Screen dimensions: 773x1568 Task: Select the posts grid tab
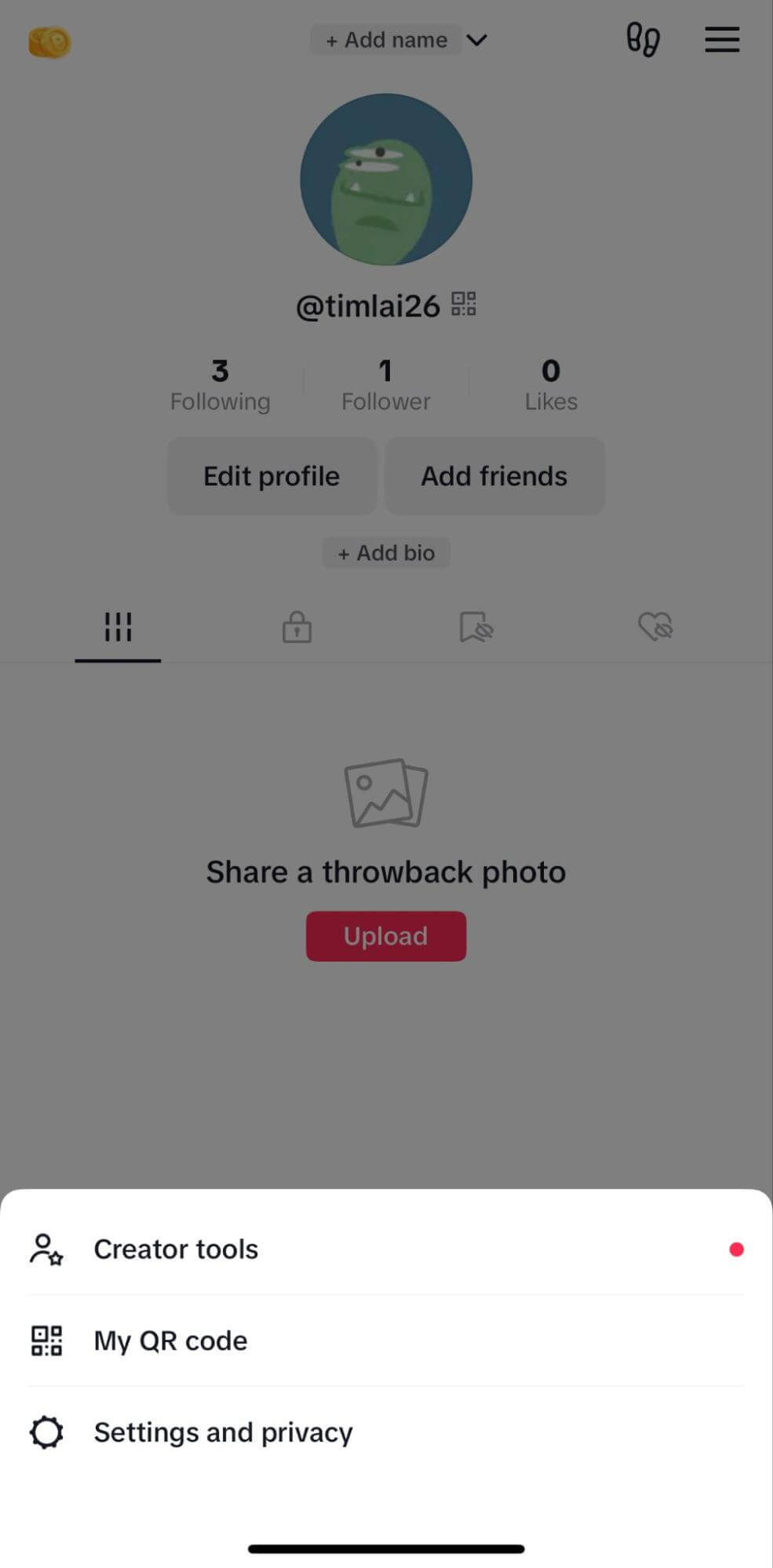pyautogui.click(x=118, y=628)
